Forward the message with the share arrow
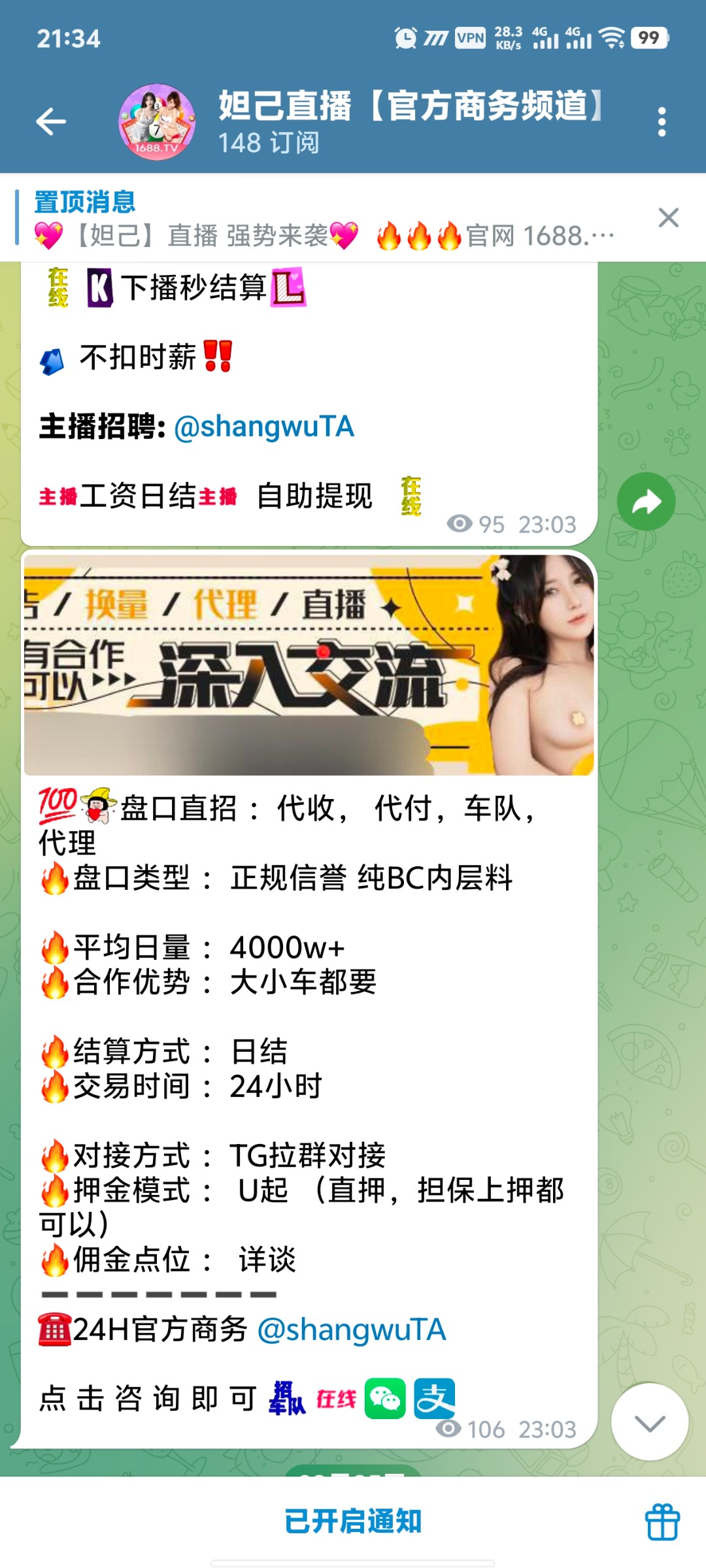 point(646,502)
